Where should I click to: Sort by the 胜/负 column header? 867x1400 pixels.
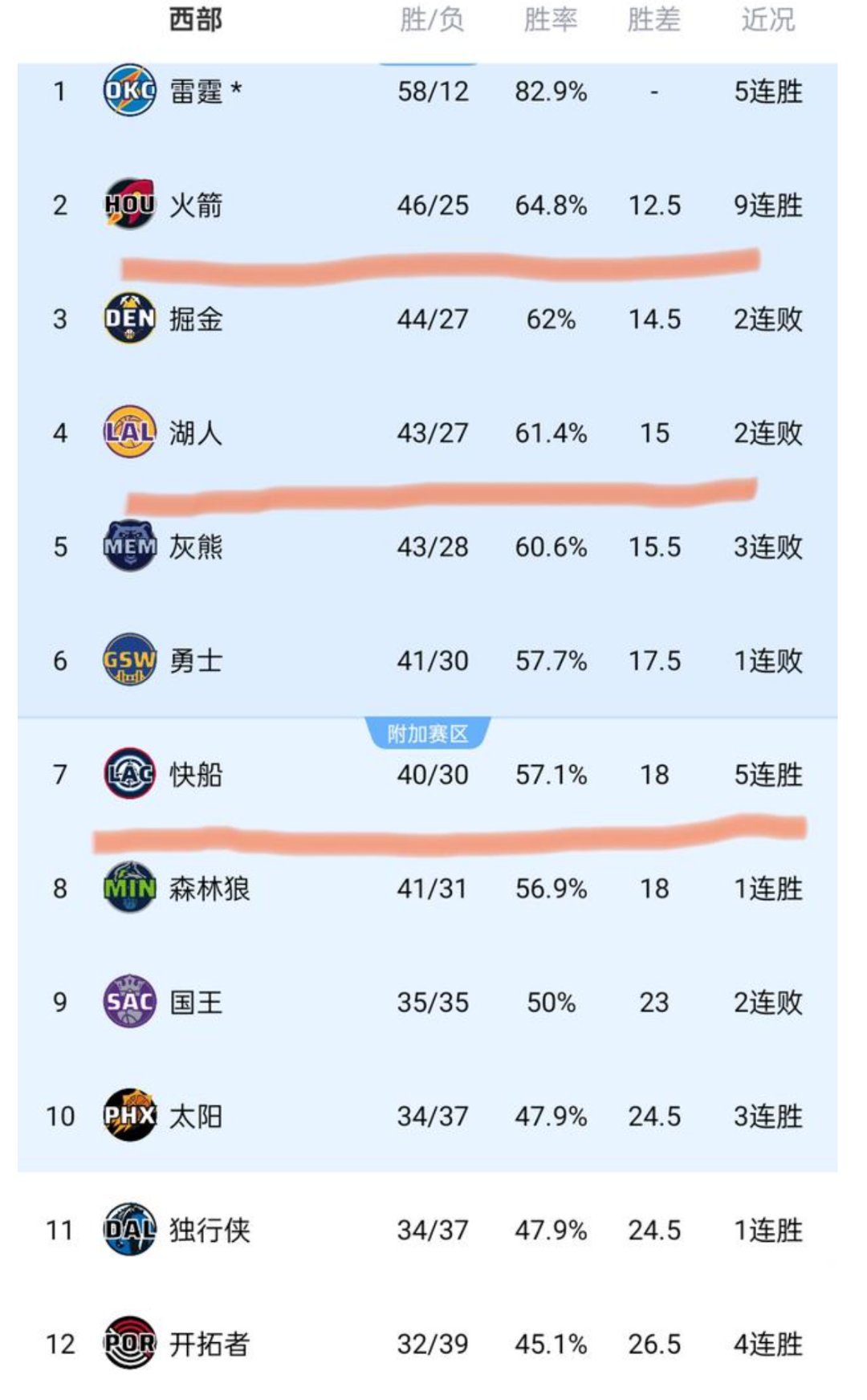[431, 22]
